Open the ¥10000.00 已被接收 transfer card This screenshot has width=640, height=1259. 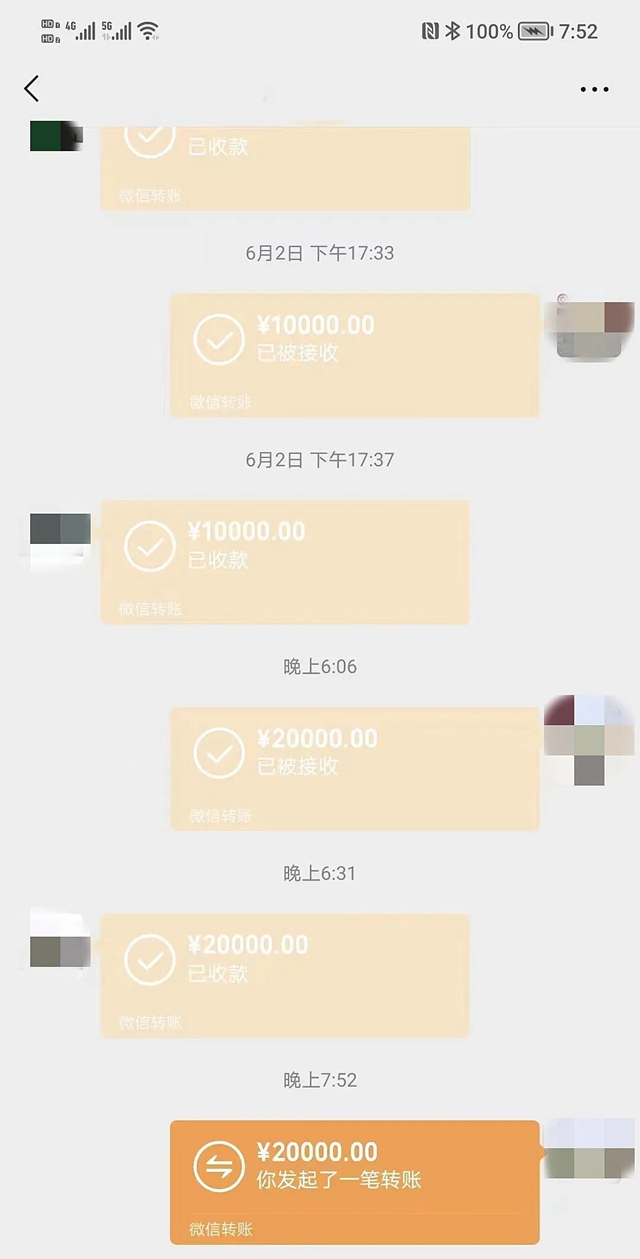[354, 355]
